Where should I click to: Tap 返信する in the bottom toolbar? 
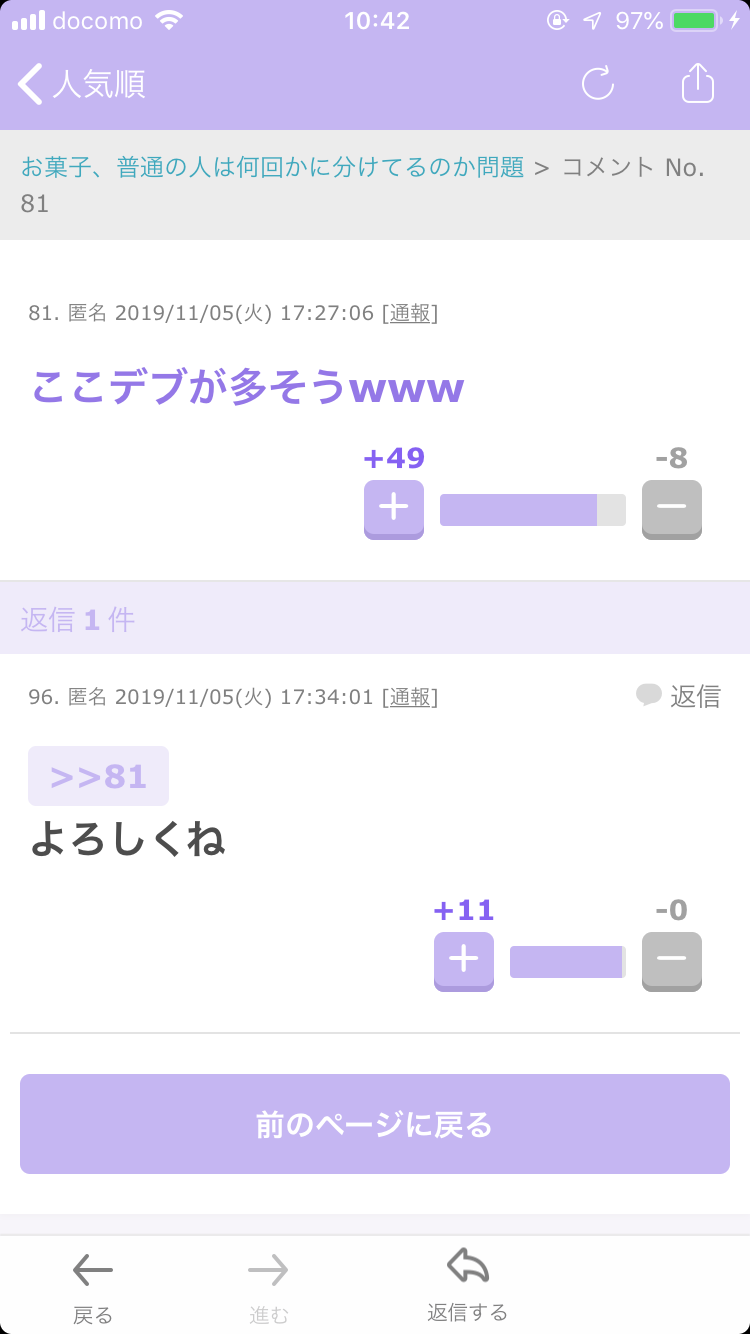467,1286
